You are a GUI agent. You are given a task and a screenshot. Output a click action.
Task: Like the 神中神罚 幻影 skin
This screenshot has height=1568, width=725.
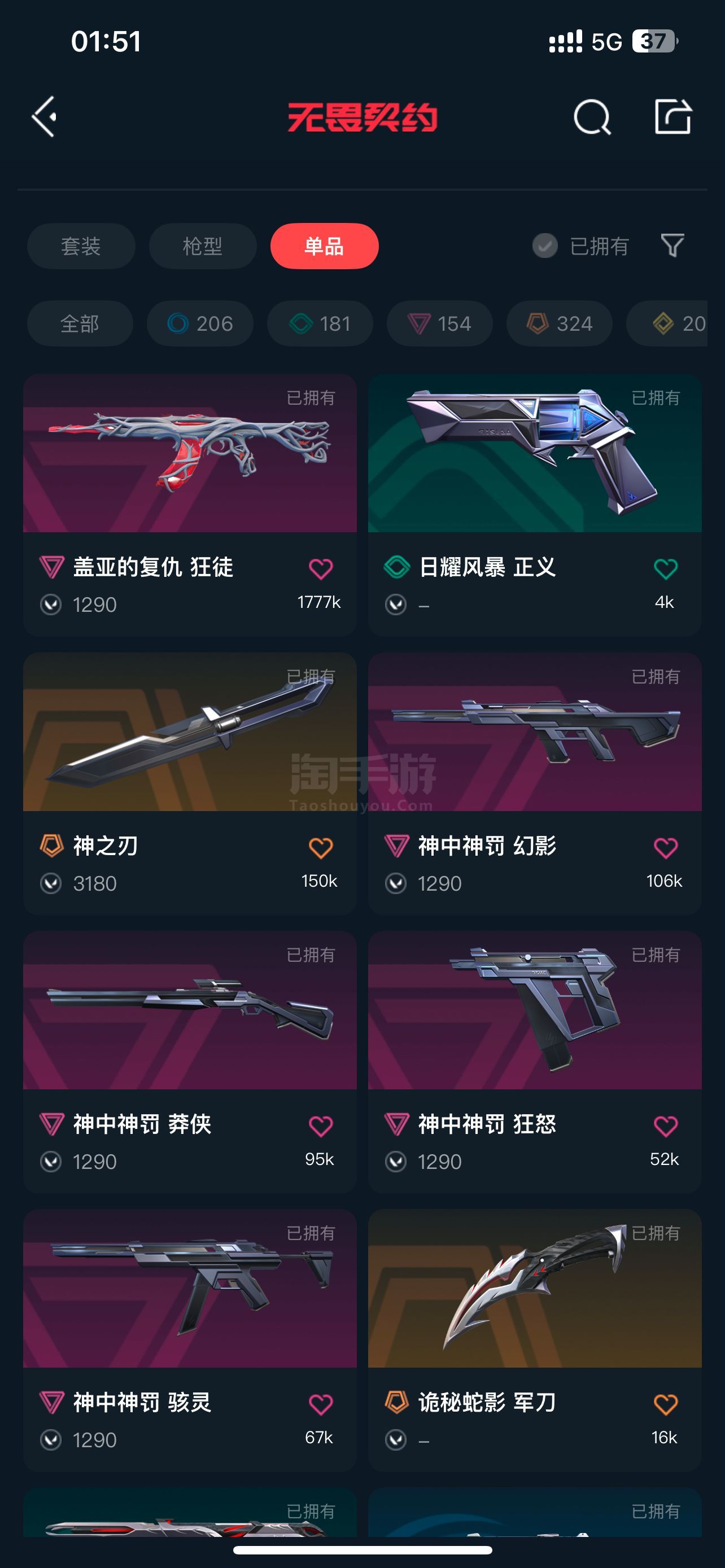(x=665, y=847)
